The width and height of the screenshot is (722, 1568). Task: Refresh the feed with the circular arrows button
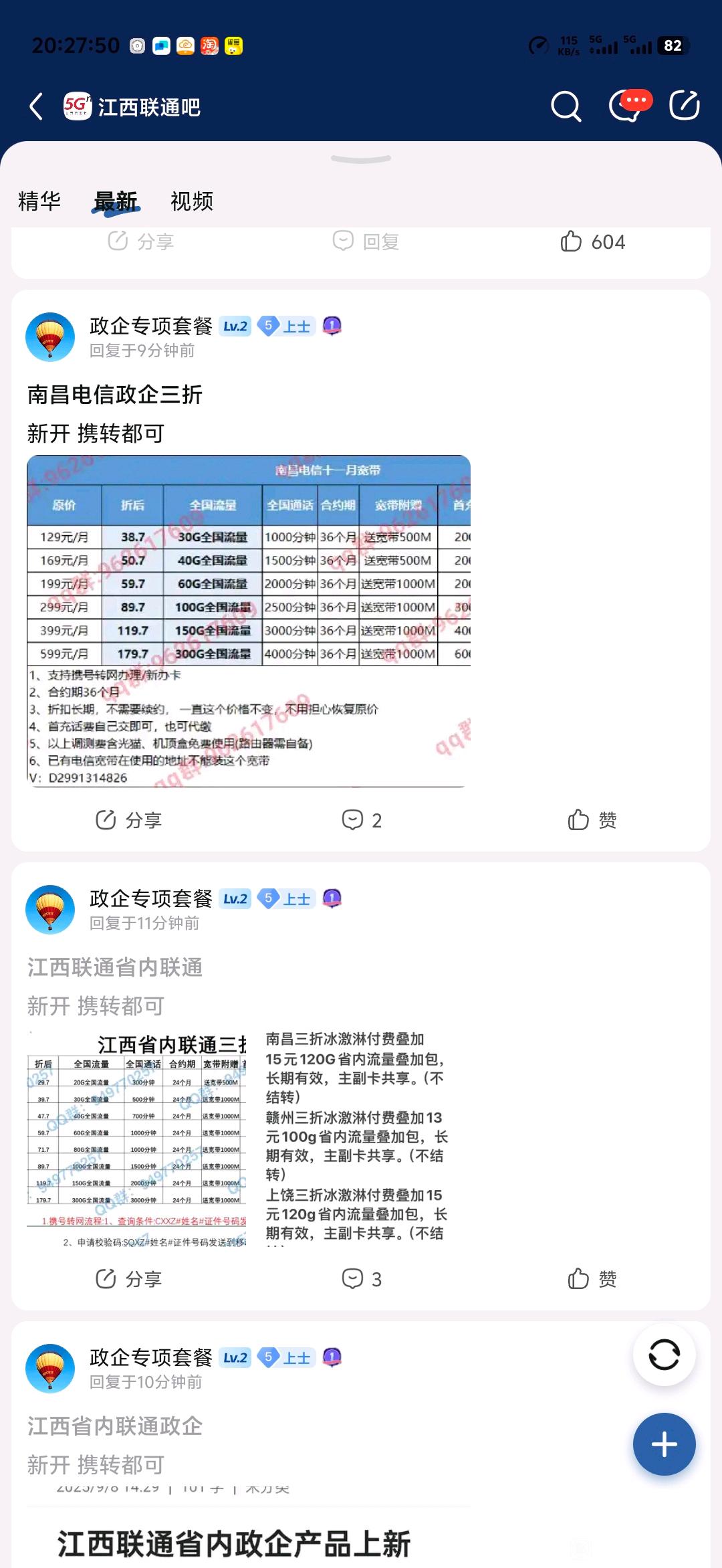[x=664, y=1355]
